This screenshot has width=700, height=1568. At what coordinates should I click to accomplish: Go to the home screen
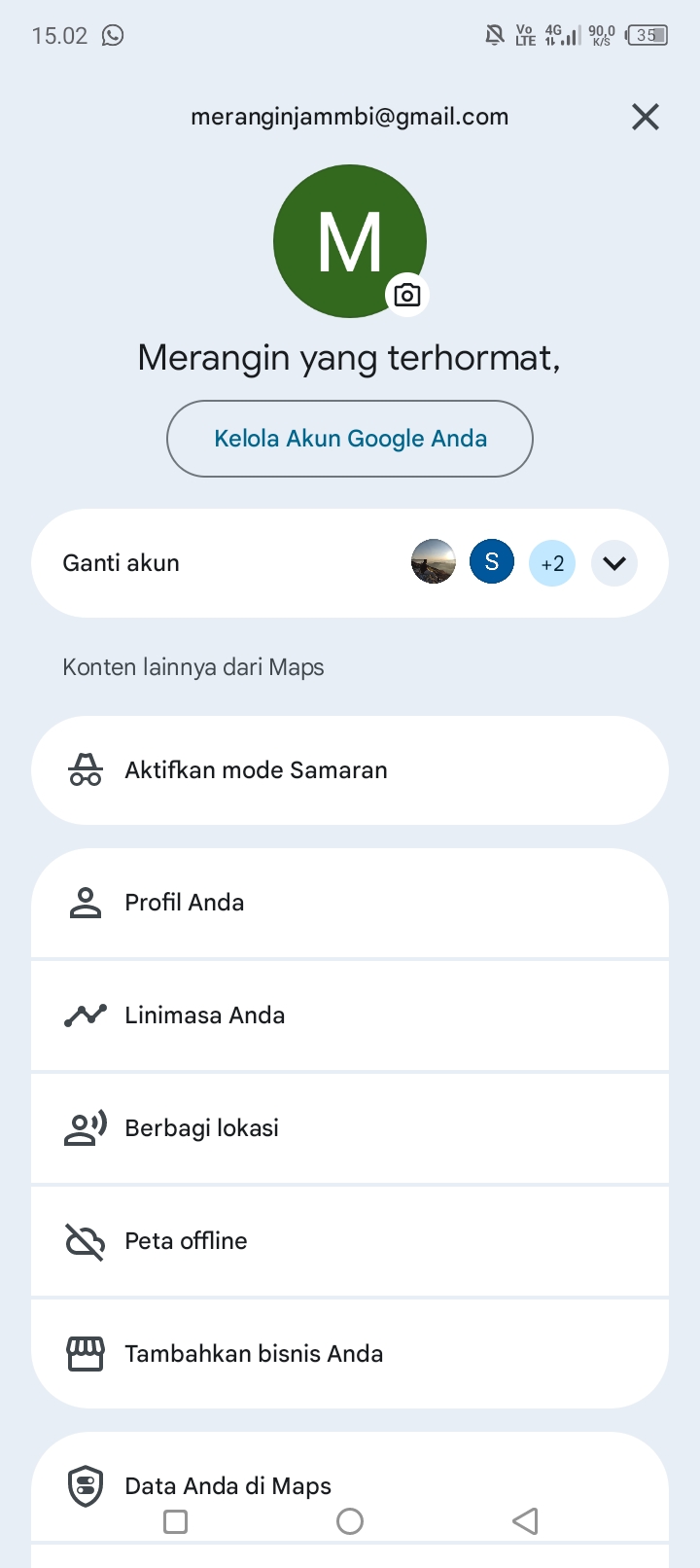[x=350, y=1521]
